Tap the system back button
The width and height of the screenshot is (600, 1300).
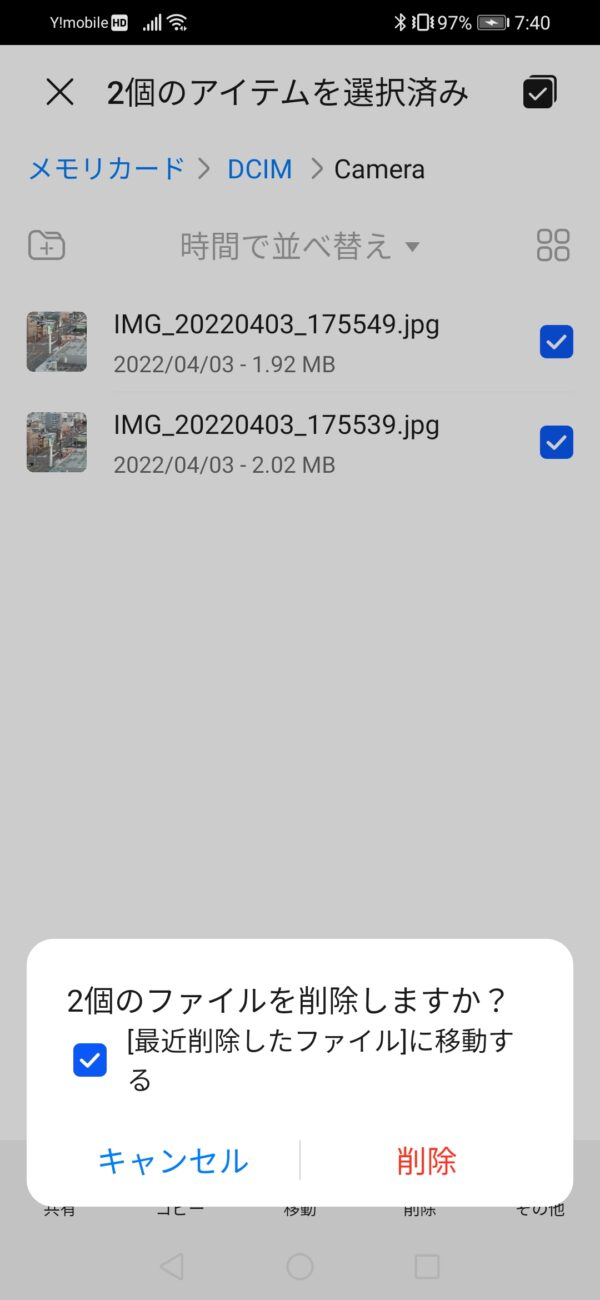click(x=172, y=1267)
